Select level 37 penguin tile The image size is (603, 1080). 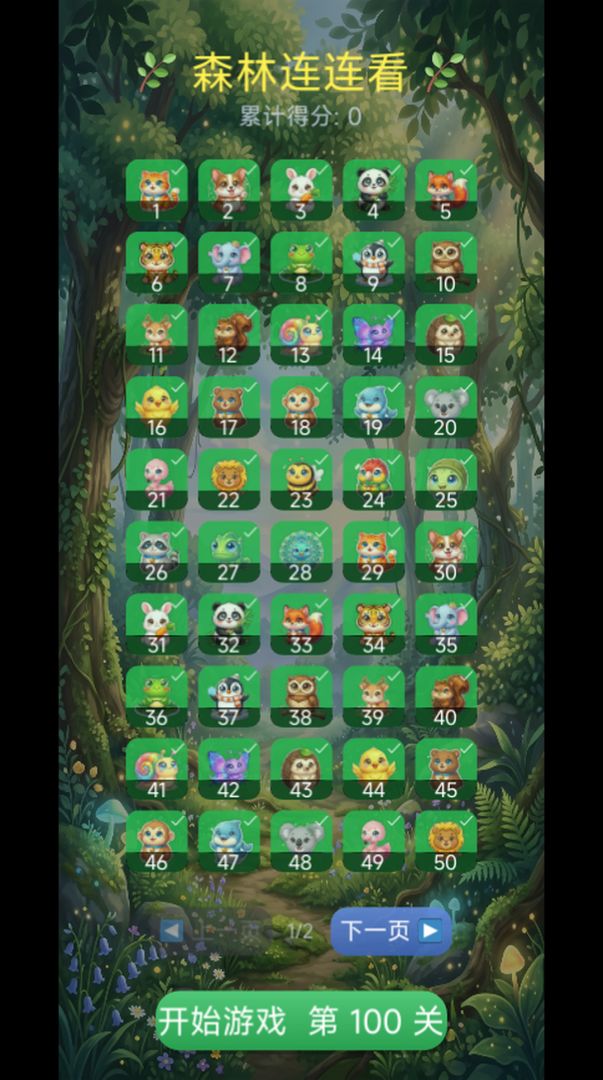pyautogui.click(x=229, y=696)
